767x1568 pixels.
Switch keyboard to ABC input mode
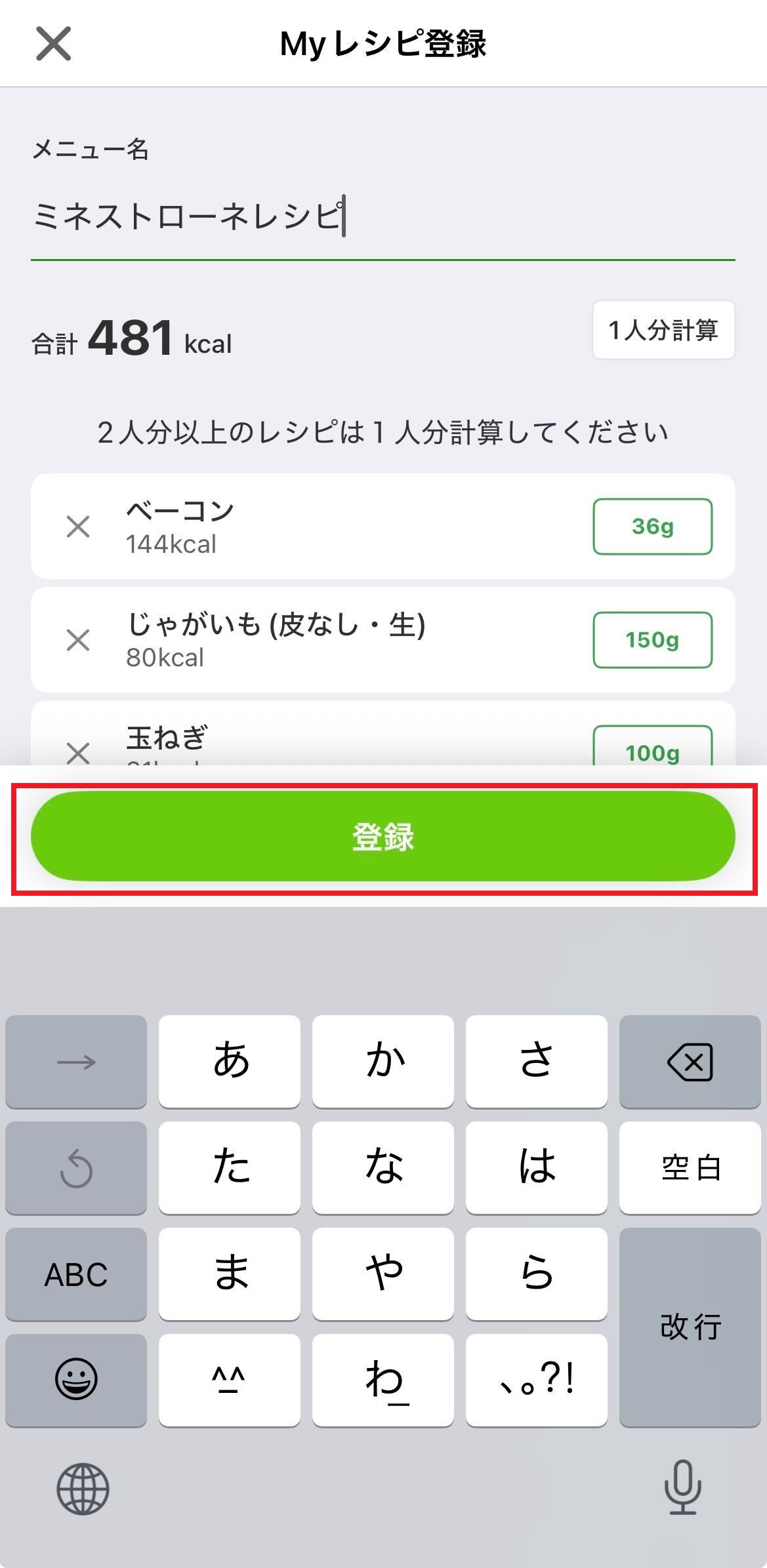point(75,1274)
